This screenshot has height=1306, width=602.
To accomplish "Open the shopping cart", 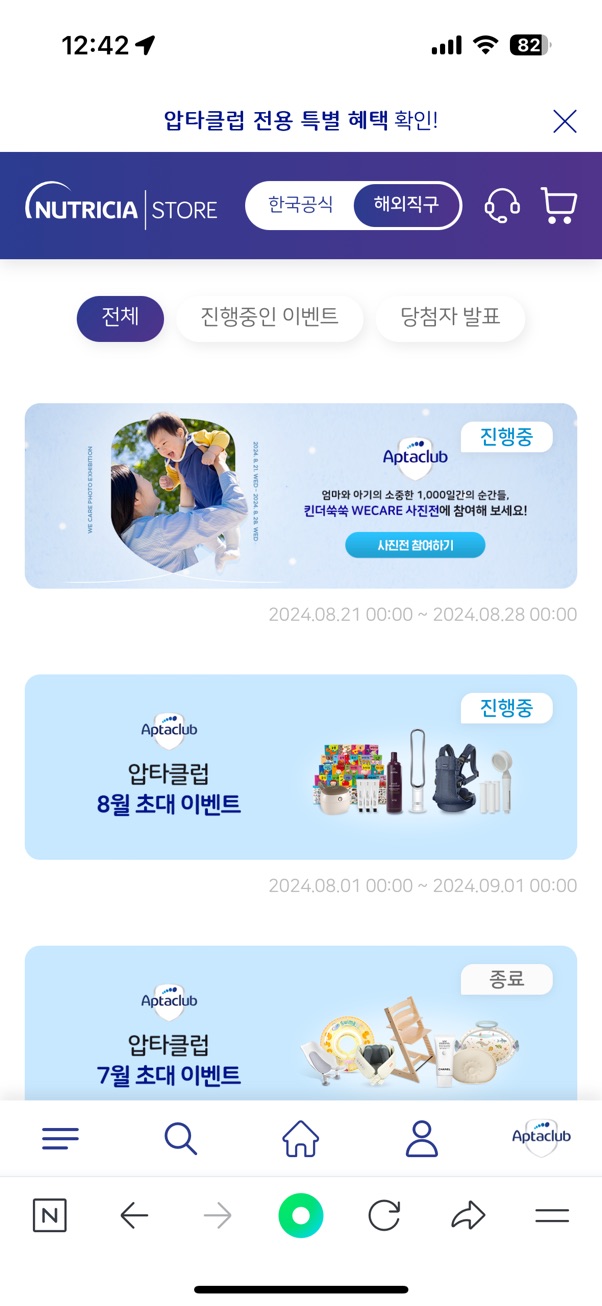I will pyautogui.click(x=558, y=206).
